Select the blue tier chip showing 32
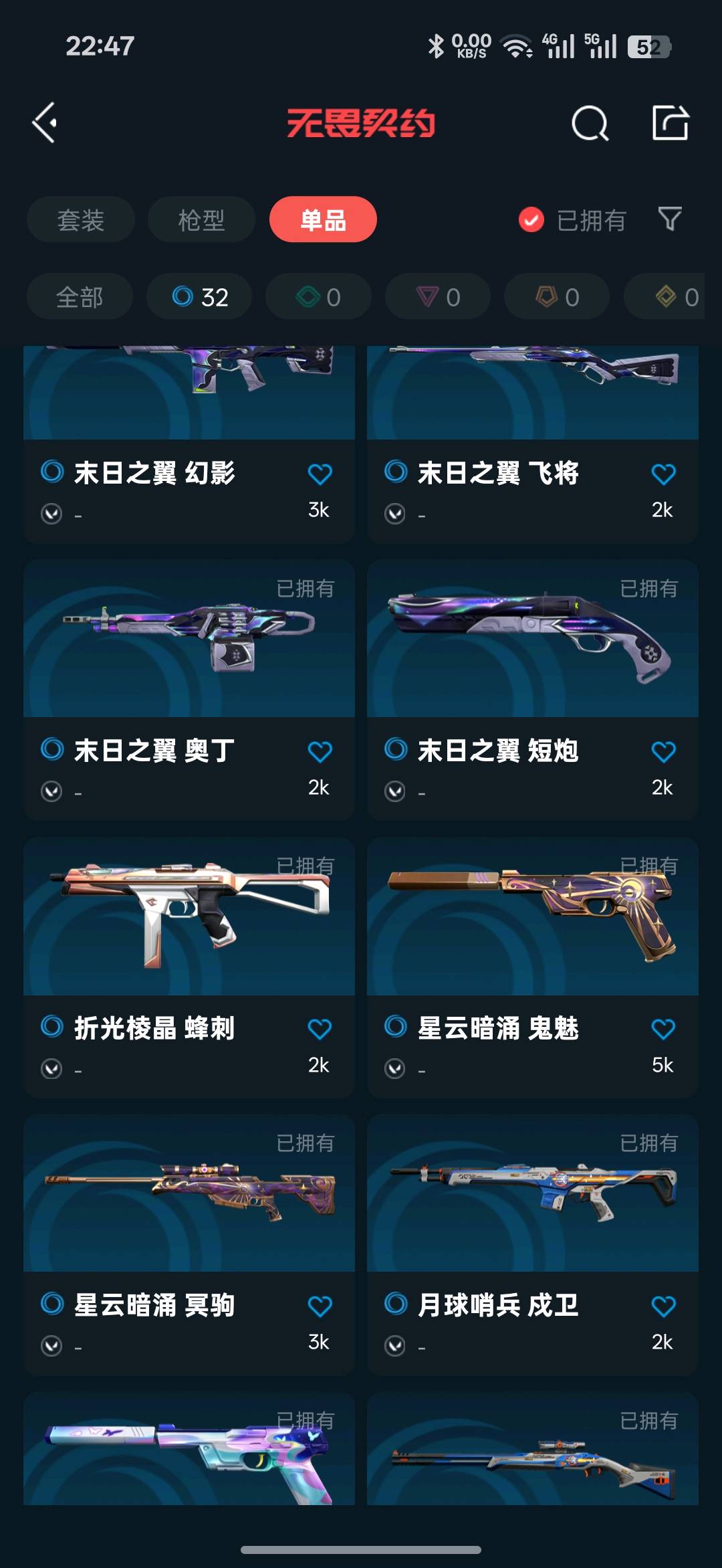The height and width of the screenshot is (1568, 722). (199, 297)
